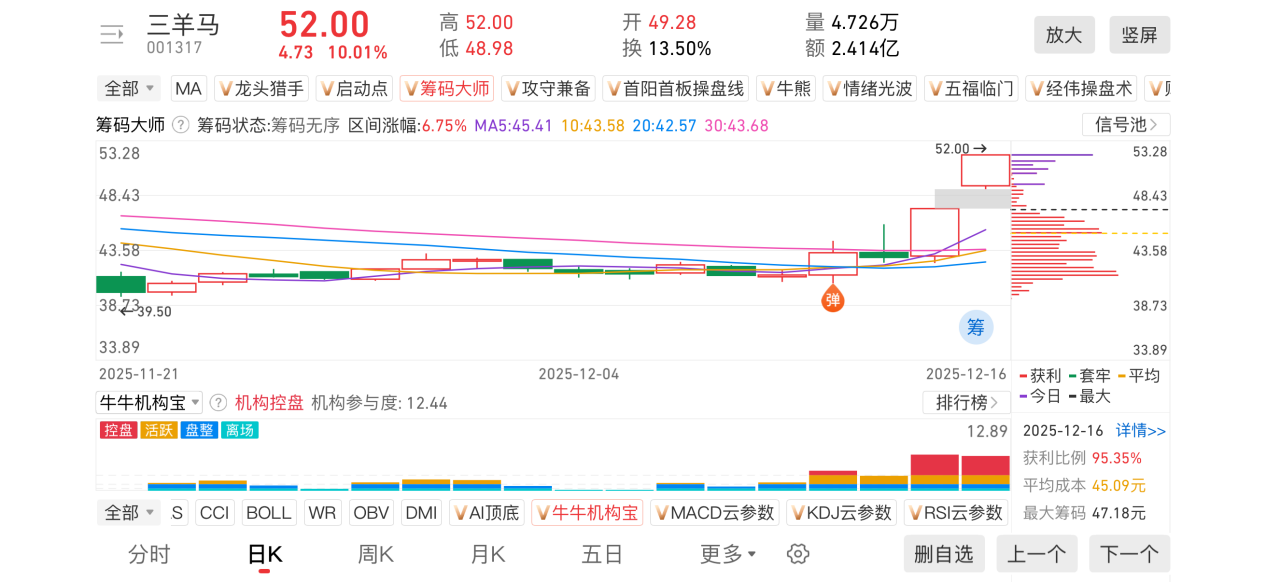
Task: Select the MACD云参数 indicator
Action: click(x=714, y=513)
